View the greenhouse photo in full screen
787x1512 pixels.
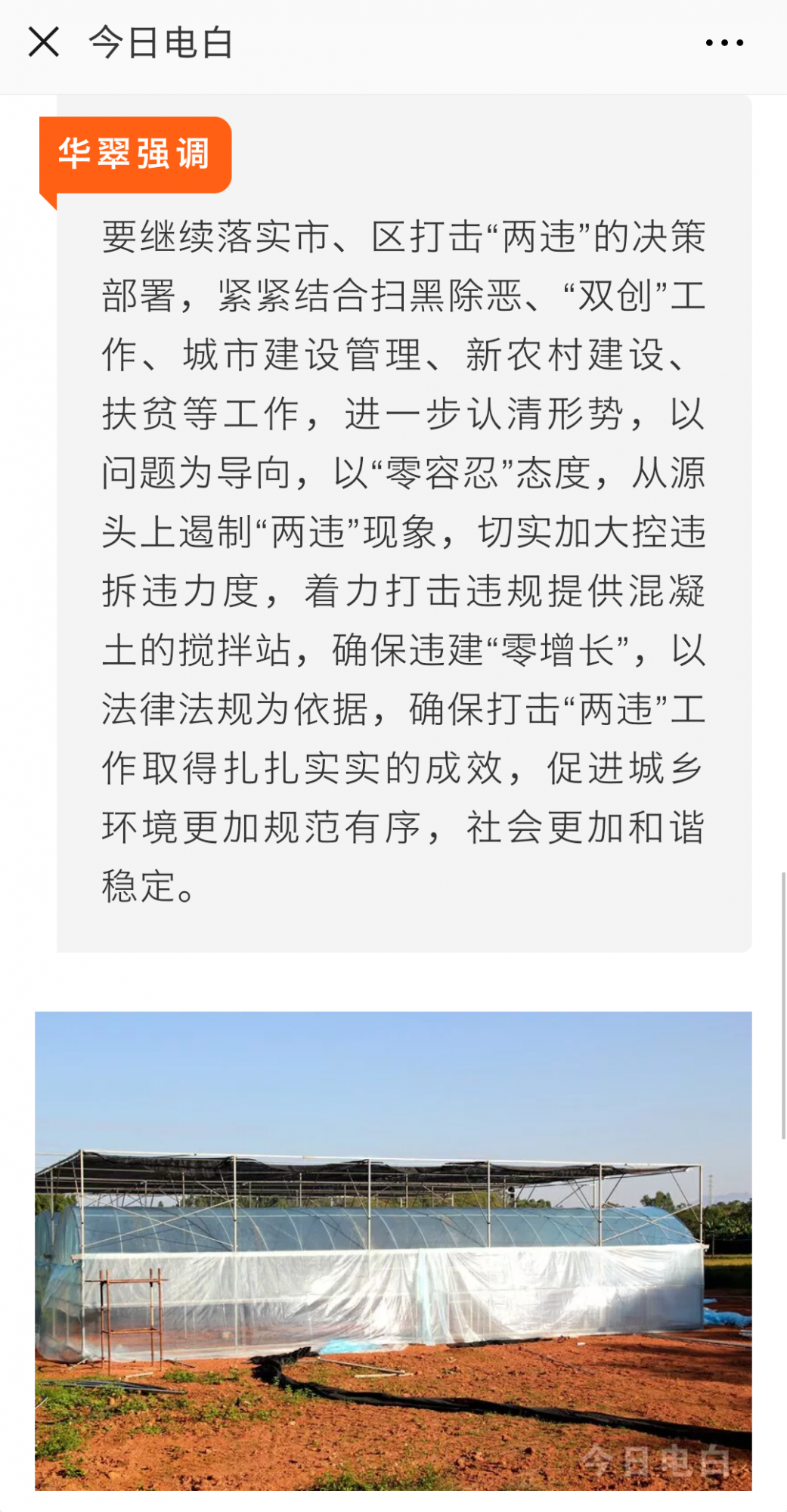pos(393,1250)
